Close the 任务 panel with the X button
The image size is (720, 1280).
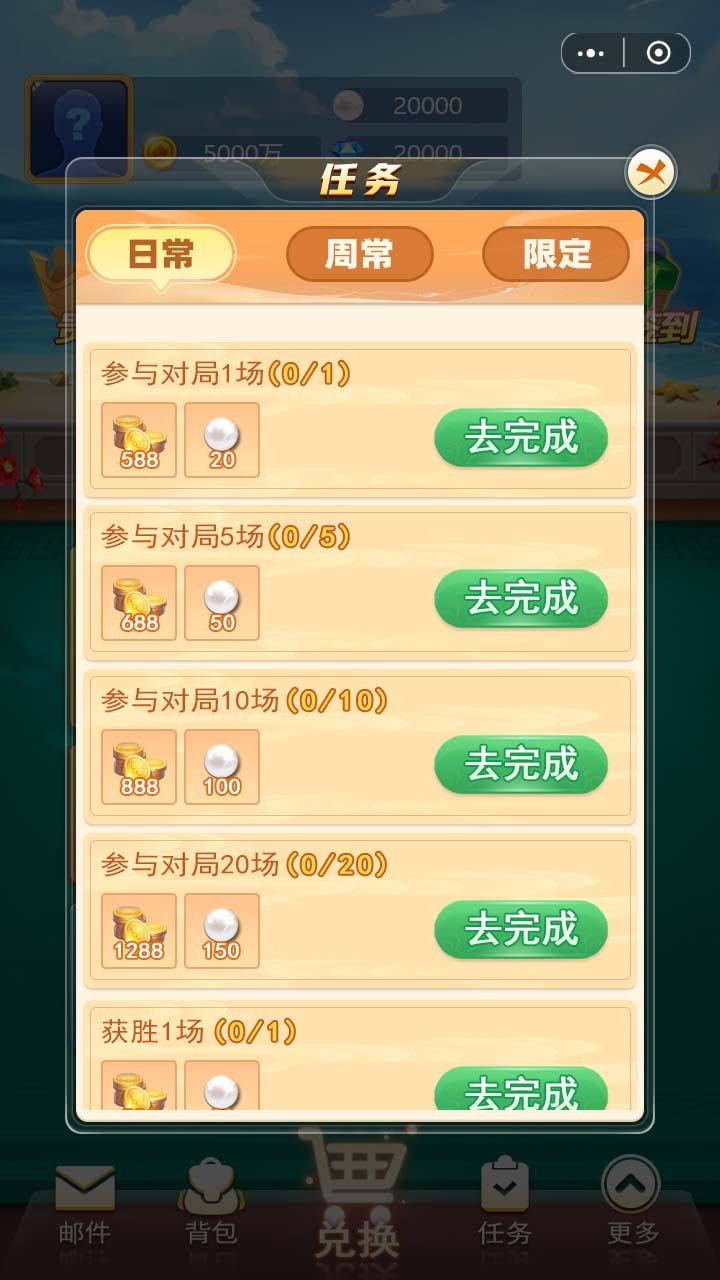point(652,171)
